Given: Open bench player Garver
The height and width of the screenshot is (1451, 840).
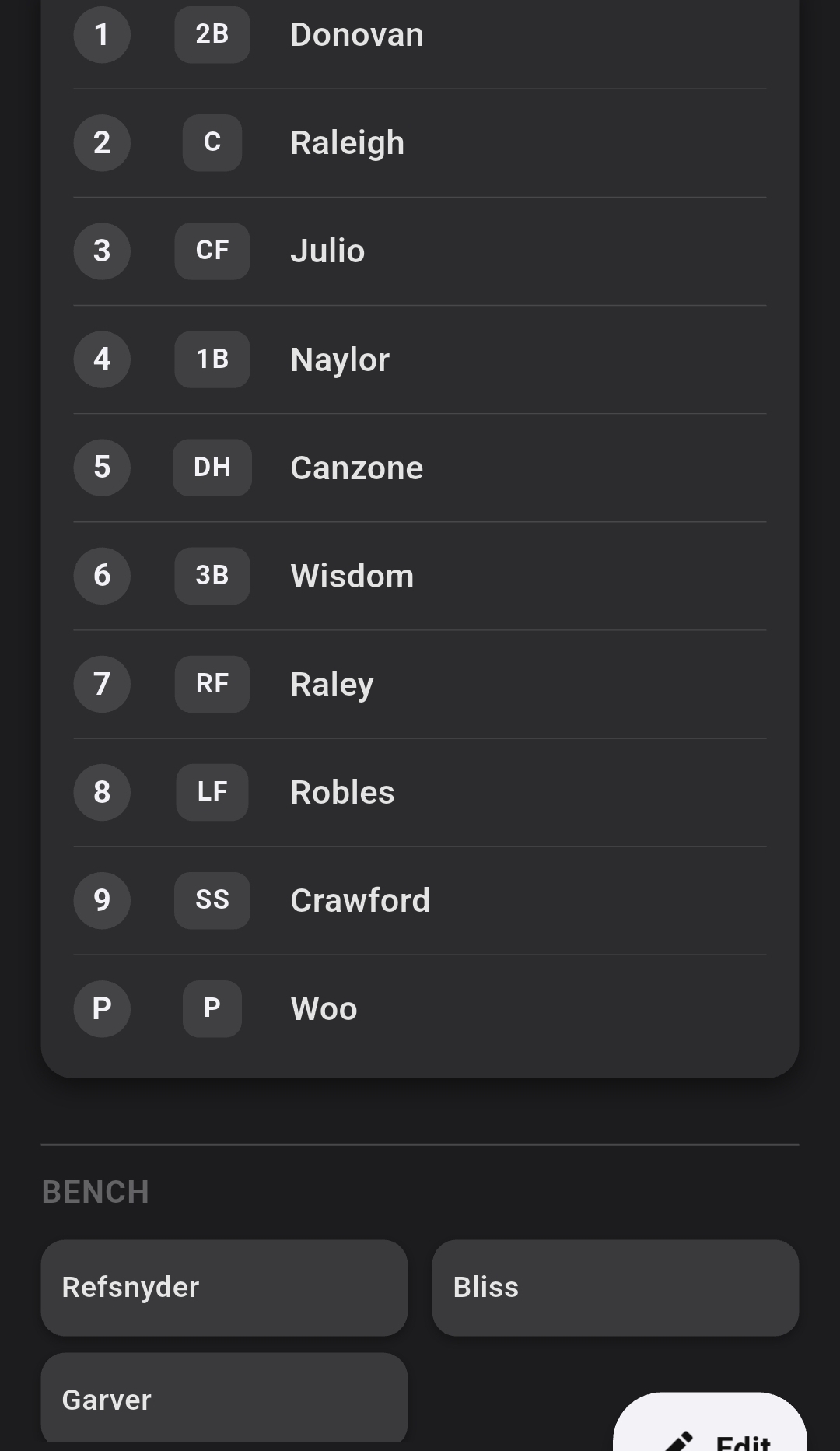Looking at the screenshot, I should [x=224, y=1399].
